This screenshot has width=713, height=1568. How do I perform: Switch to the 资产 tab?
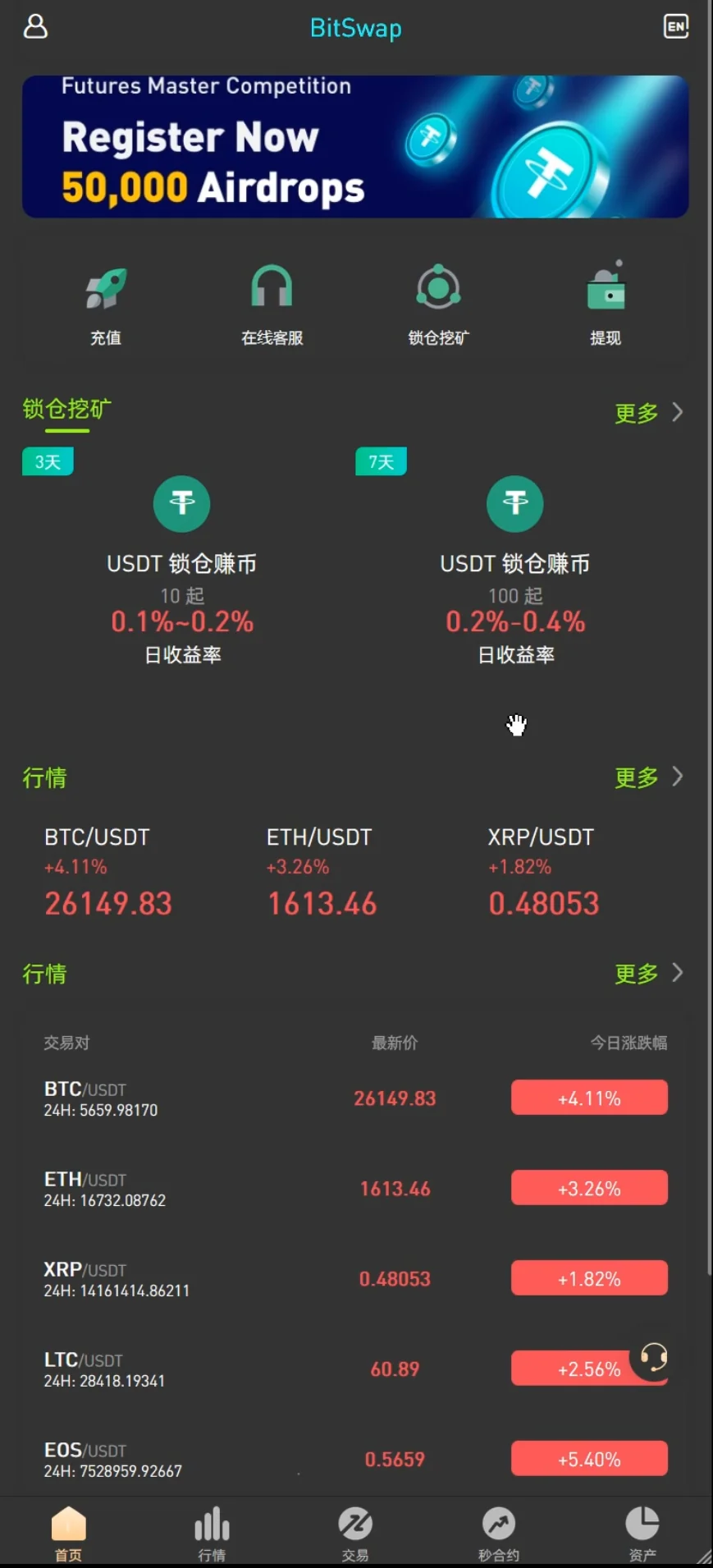click(642, 1533)
